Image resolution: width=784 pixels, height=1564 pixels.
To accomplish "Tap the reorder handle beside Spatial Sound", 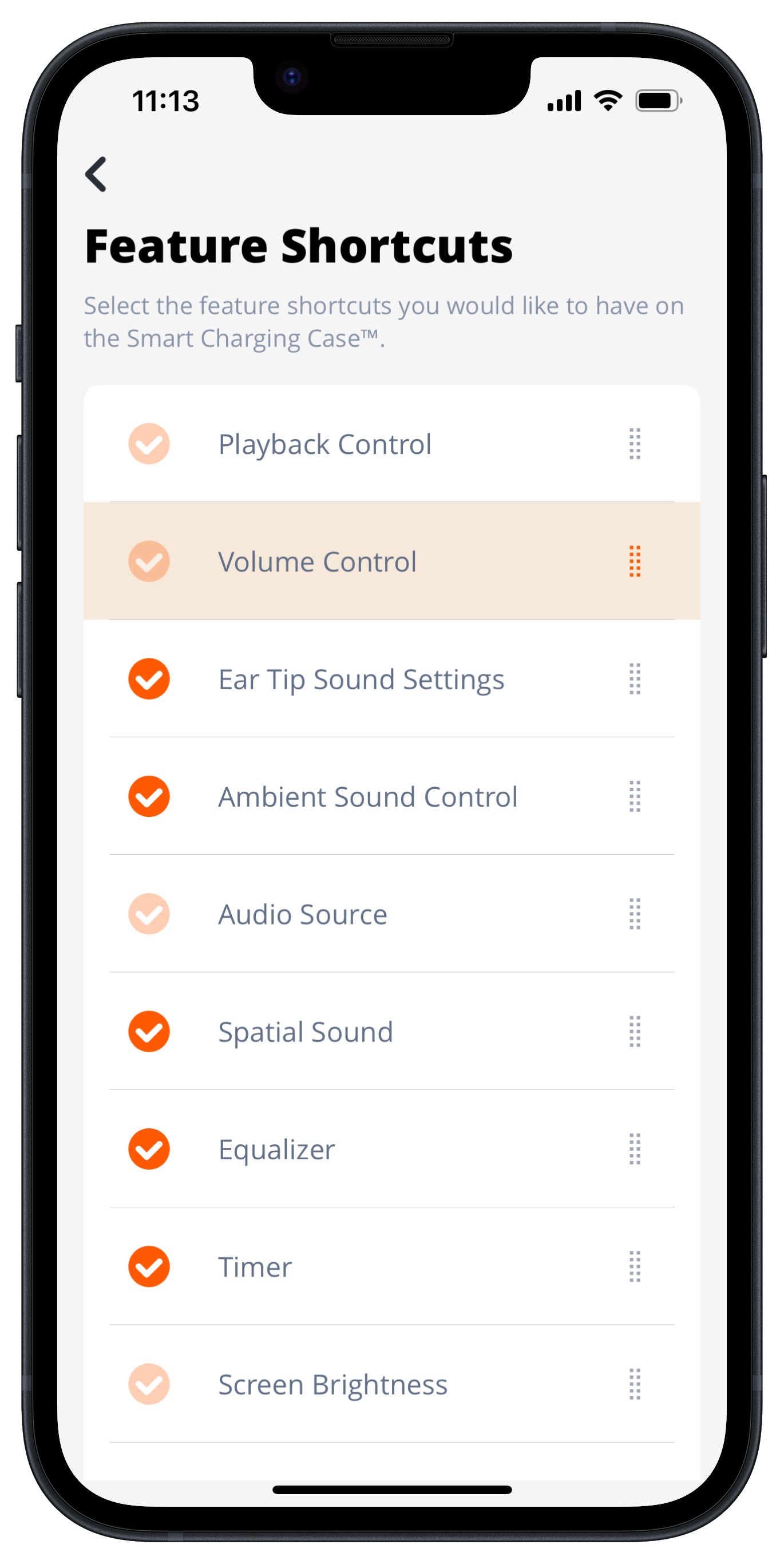I will pyautogui.click(x=635, y=1031).
